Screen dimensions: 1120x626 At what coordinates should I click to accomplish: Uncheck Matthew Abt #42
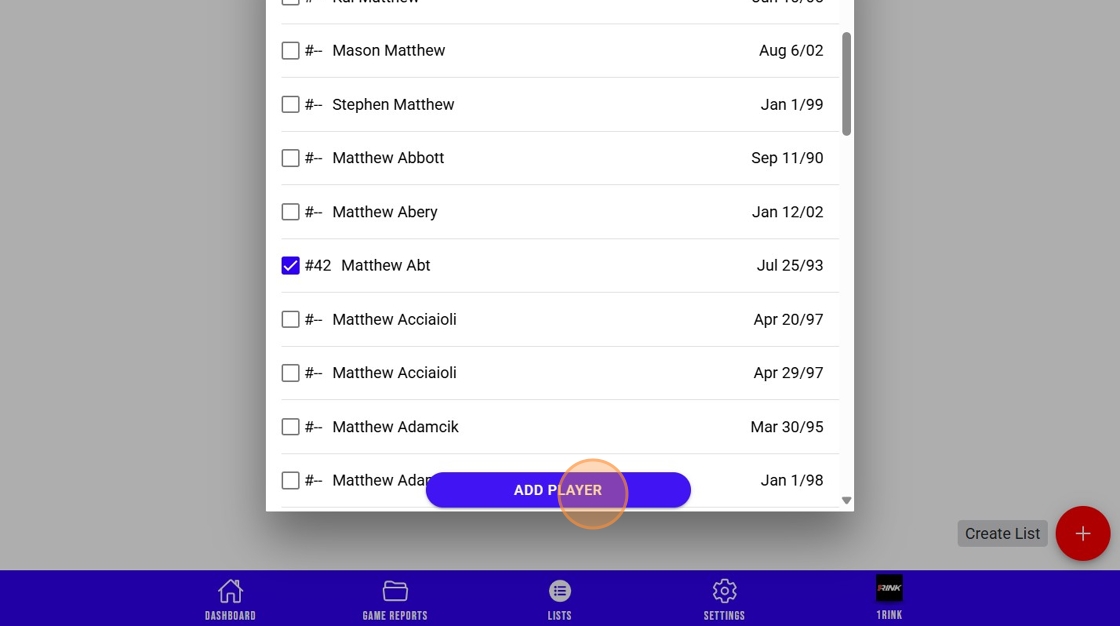click(x=291, y=266)
